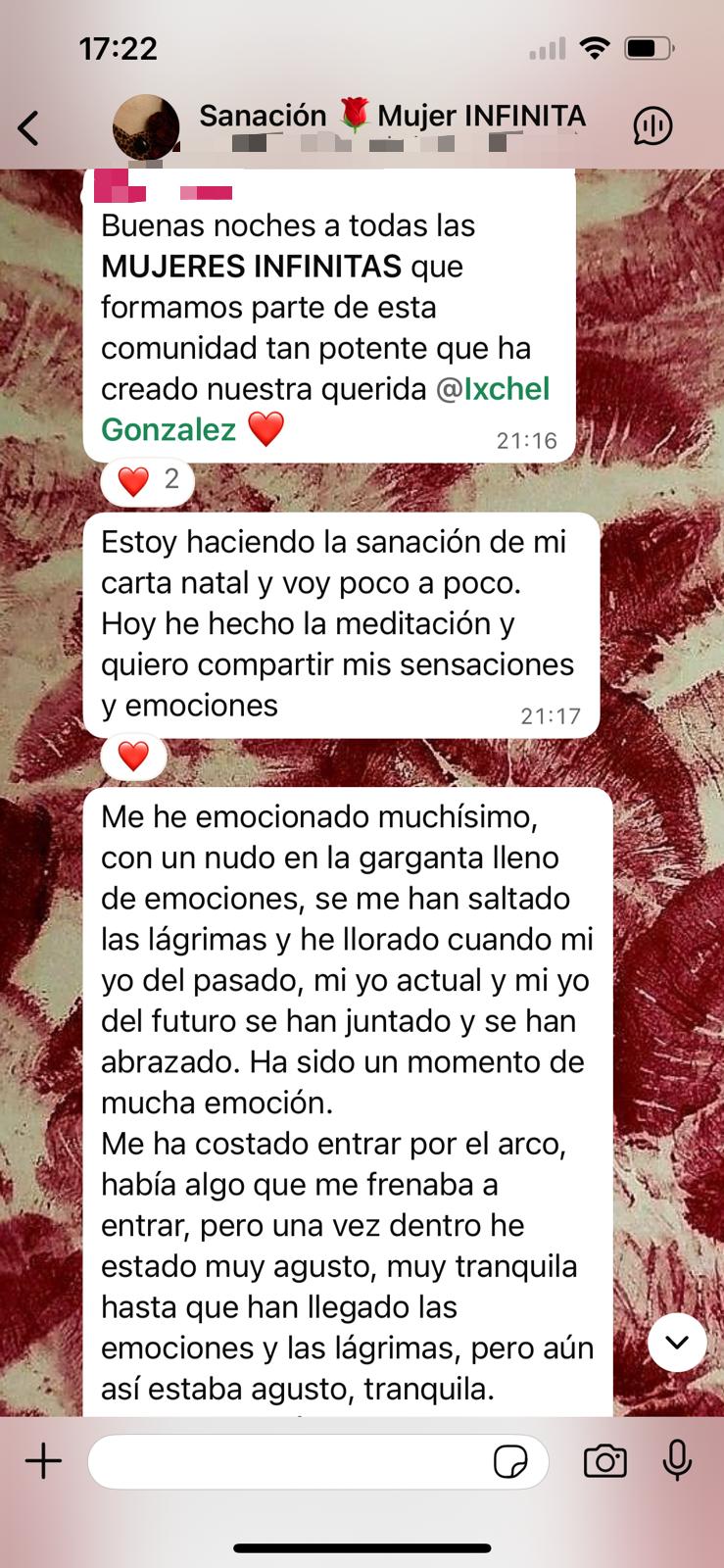Launch the camera to send a photo
This screenshot has width=724, height=1568.
(x=604, y=1462)
